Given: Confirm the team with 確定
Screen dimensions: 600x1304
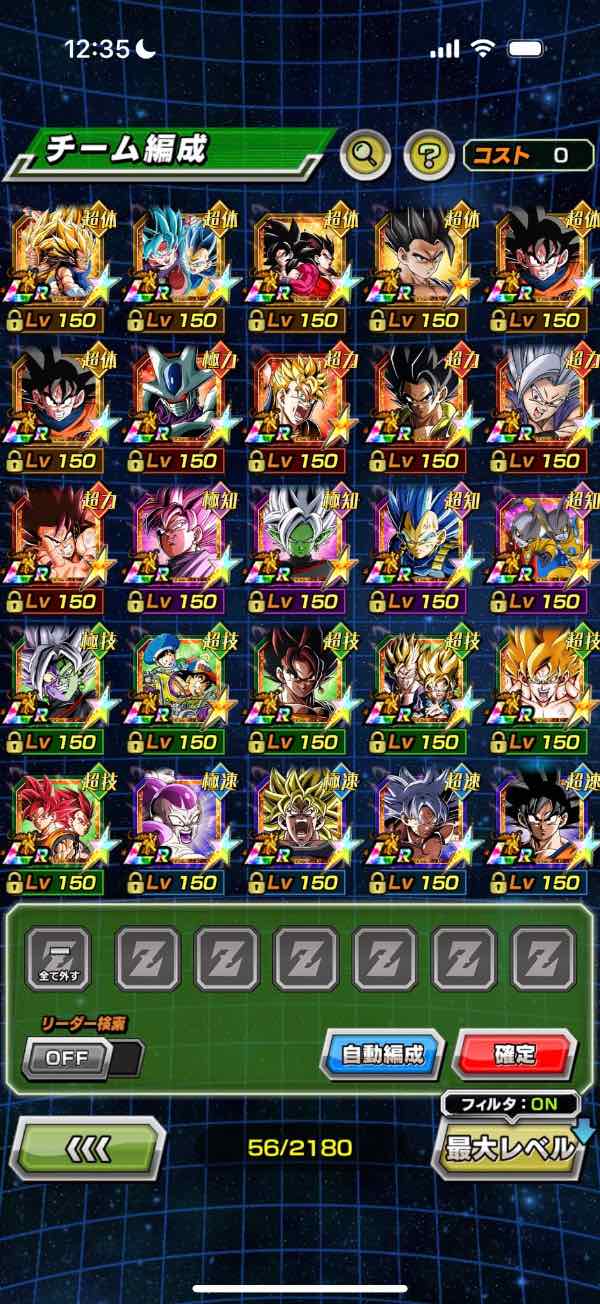Looking at the screenshot, I should [515, 1054].
